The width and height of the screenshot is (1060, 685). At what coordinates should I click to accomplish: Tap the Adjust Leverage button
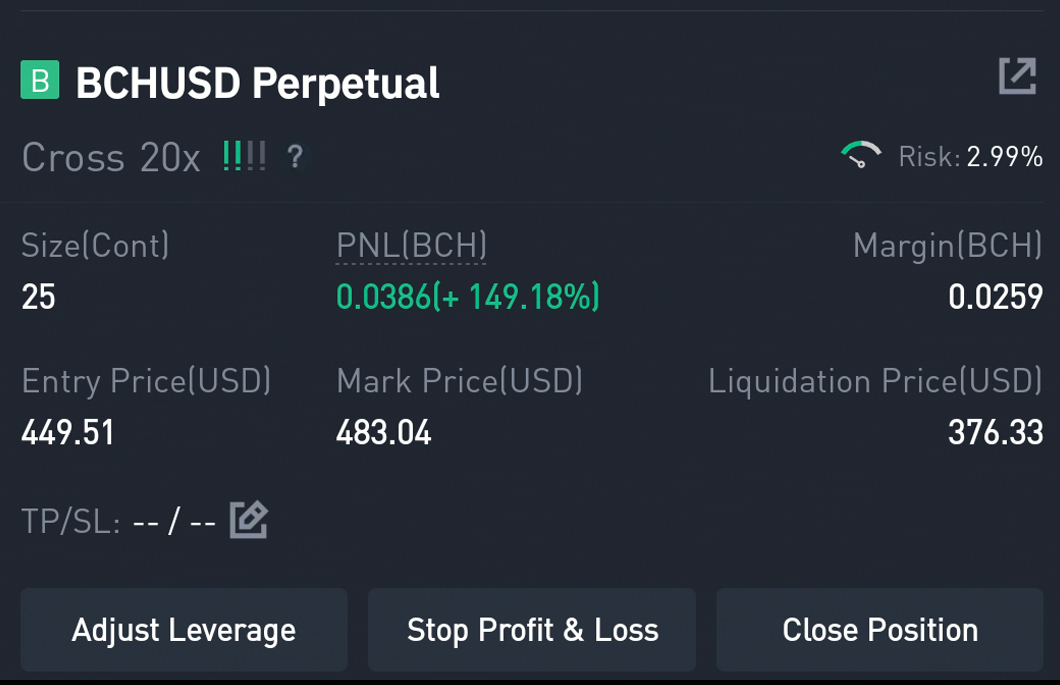pos(184,630)
